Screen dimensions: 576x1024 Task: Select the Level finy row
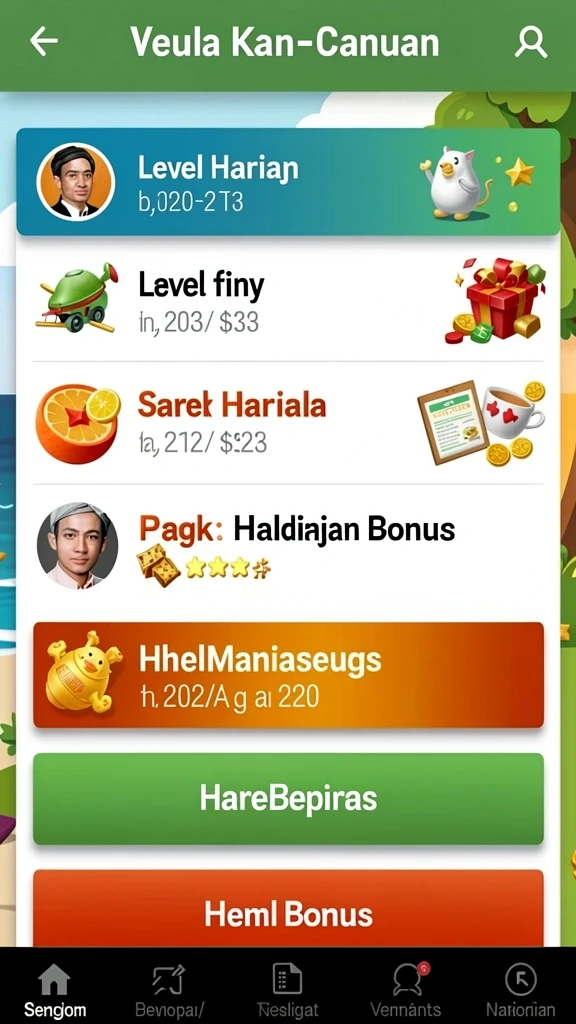pos(288,300)
